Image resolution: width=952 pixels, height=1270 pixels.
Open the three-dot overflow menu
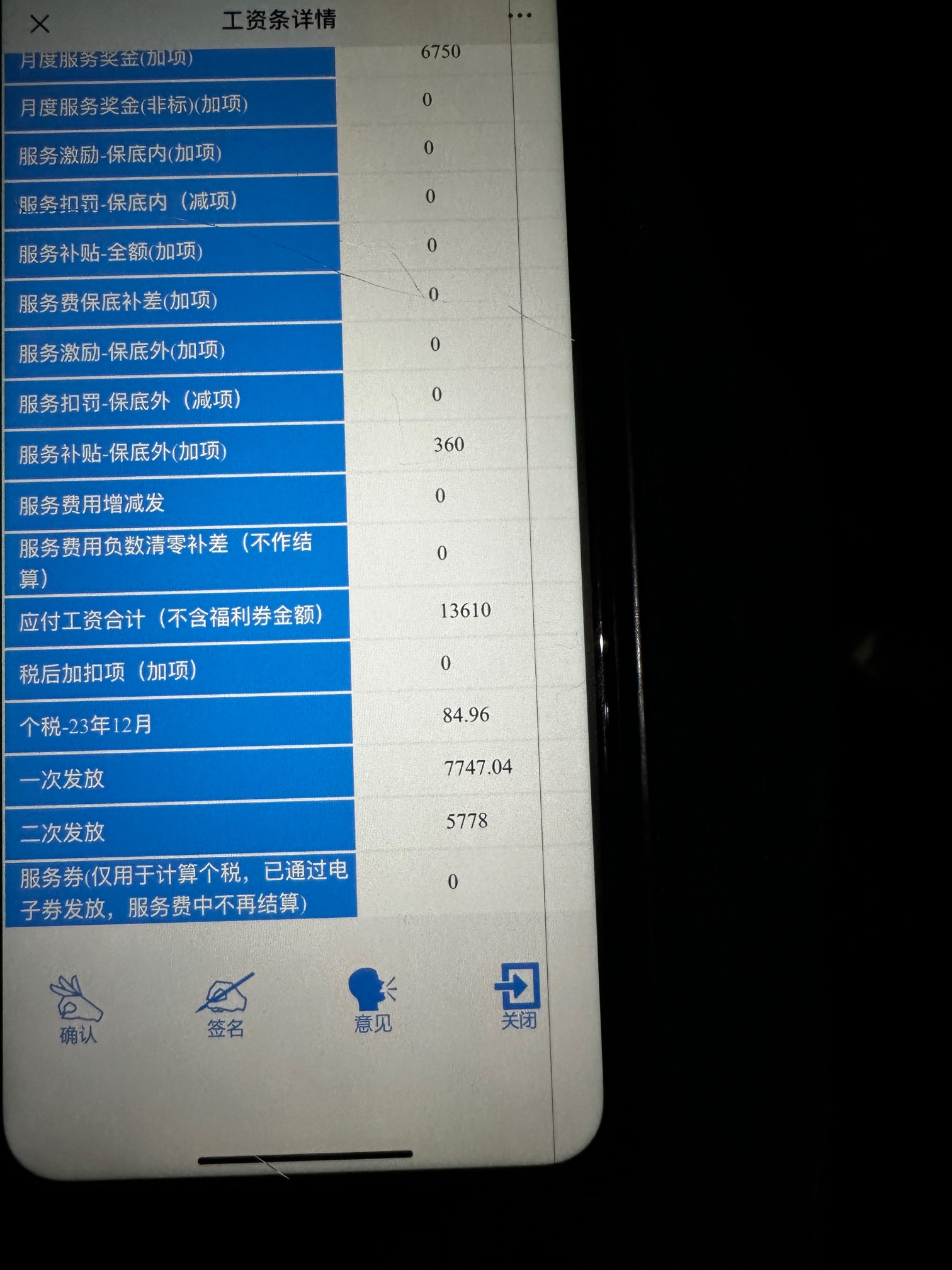click(520, 15)
